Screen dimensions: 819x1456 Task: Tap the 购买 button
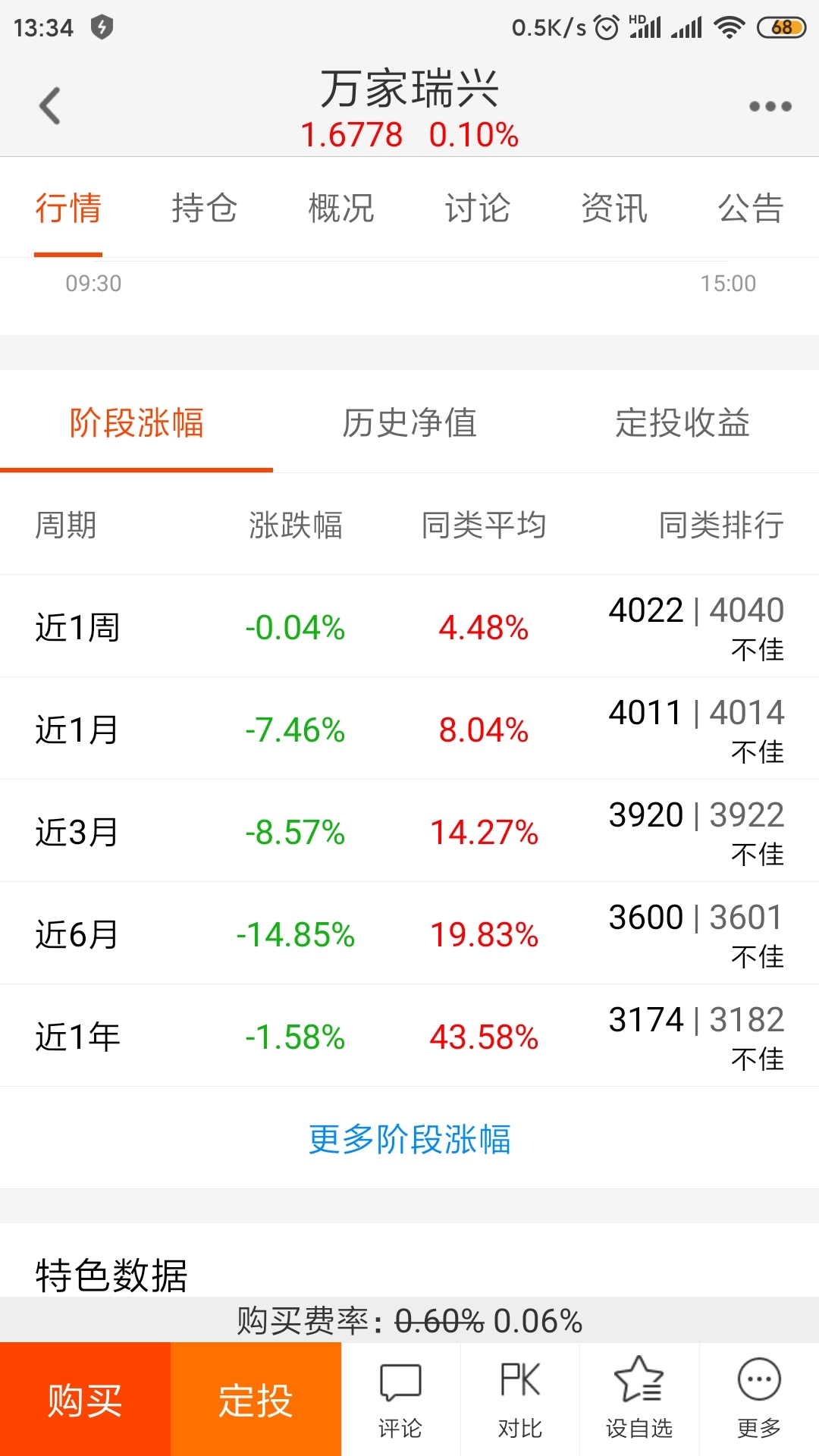(x=85, y=1399)
